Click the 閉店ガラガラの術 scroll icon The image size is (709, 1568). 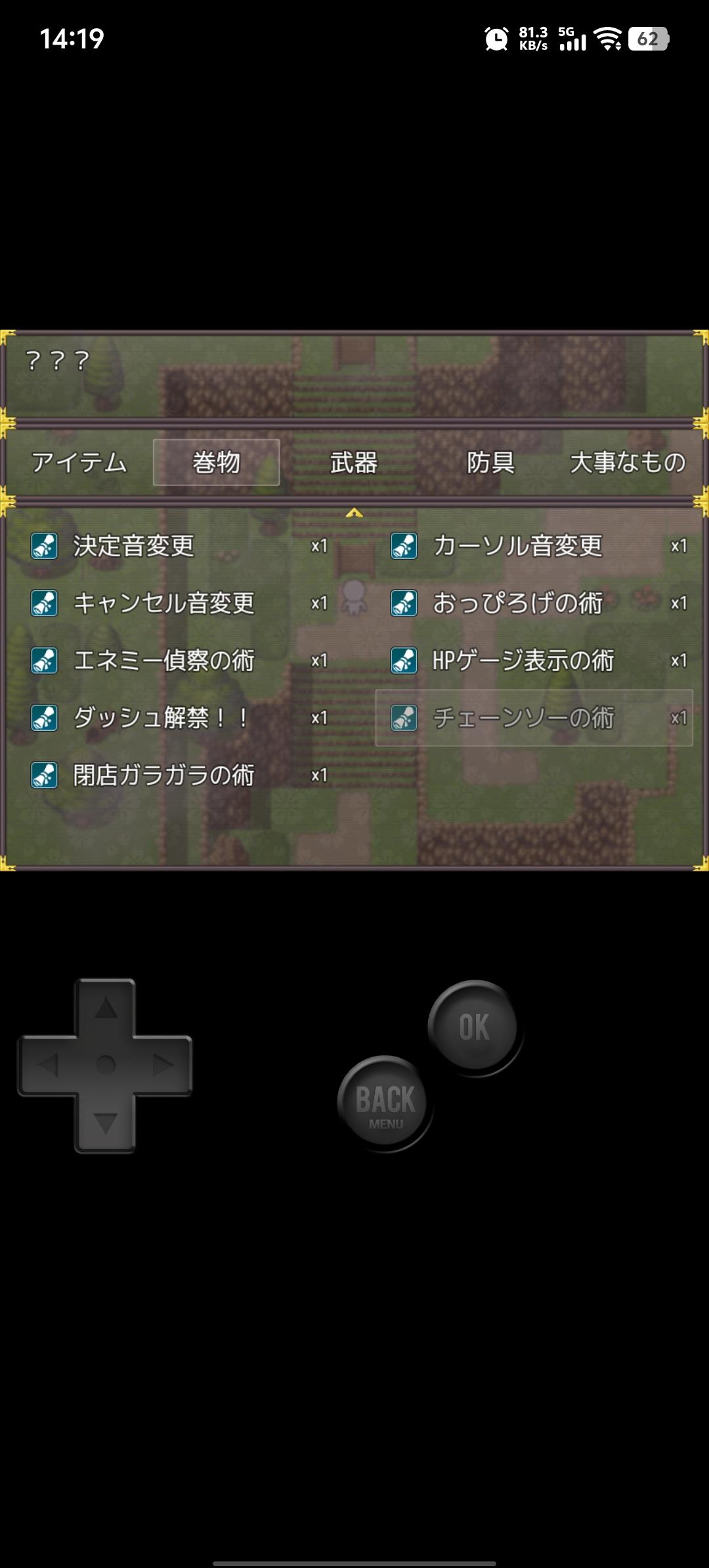click(43, 775)
